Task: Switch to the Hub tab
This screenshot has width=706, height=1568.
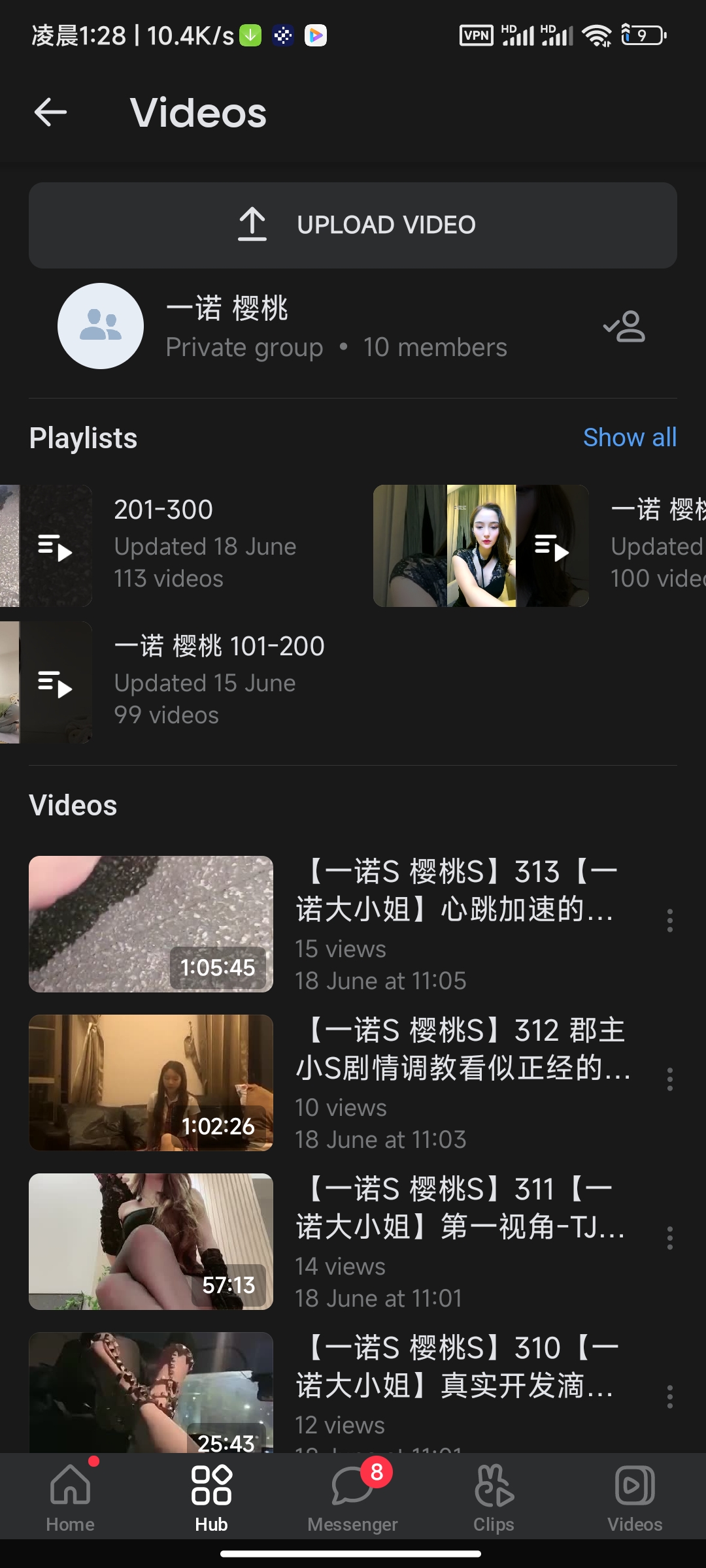Action: point(211,1496)
